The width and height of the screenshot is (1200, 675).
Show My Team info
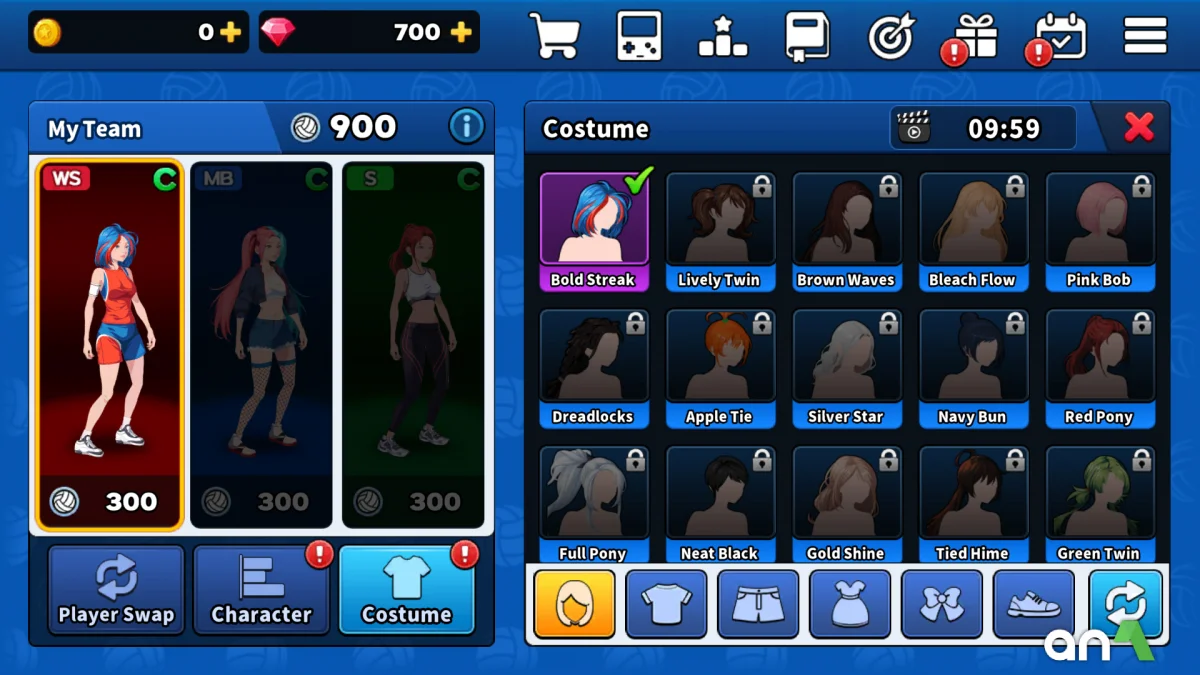pos(466,127)
